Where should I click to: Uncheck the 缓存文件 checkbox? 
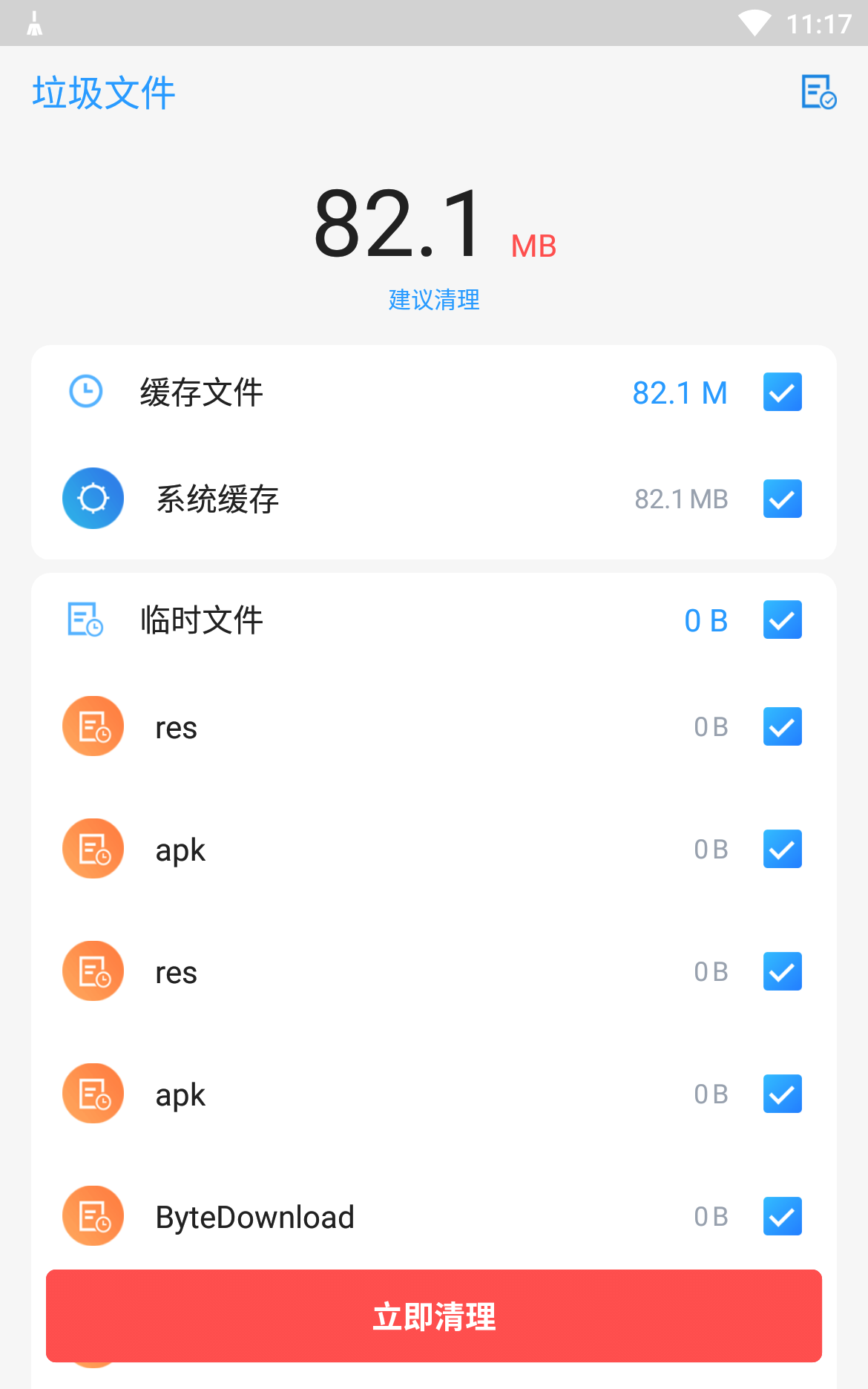point(782,393)
